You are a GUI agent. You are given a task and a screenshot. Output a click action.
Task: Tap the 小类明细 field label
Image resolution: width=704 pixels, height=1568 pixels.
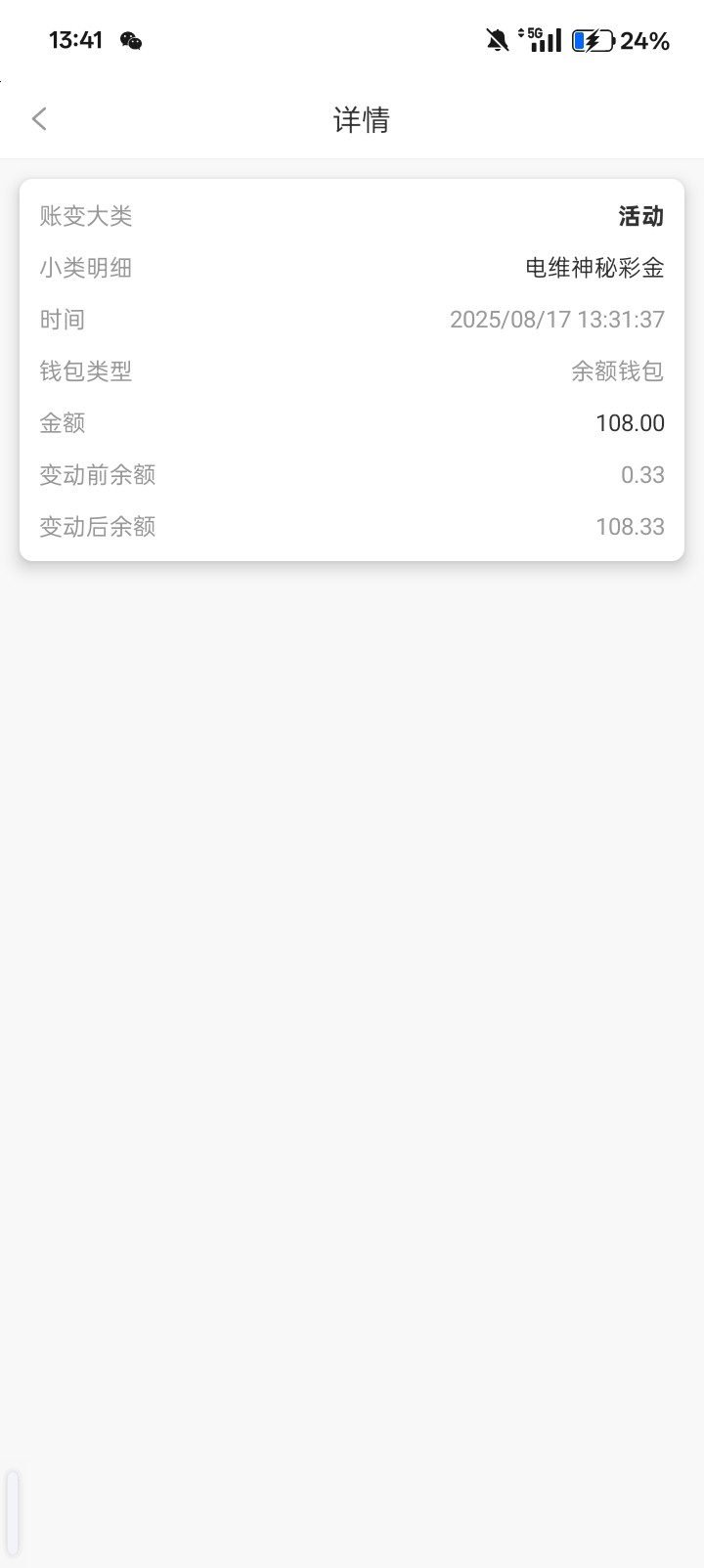87,268
